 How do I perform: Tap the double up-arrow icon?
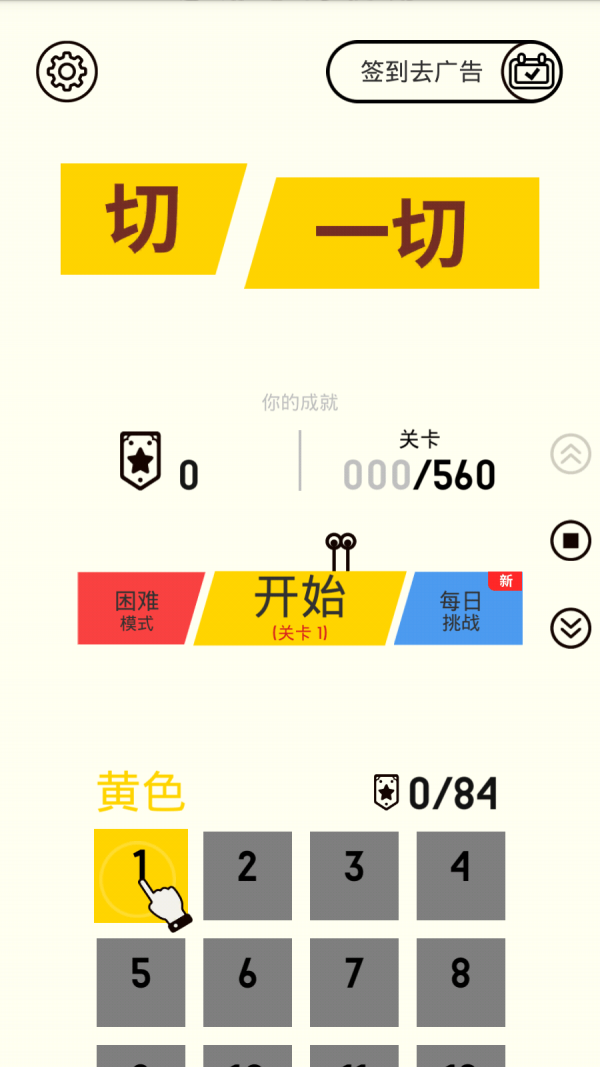pos(571,454)
